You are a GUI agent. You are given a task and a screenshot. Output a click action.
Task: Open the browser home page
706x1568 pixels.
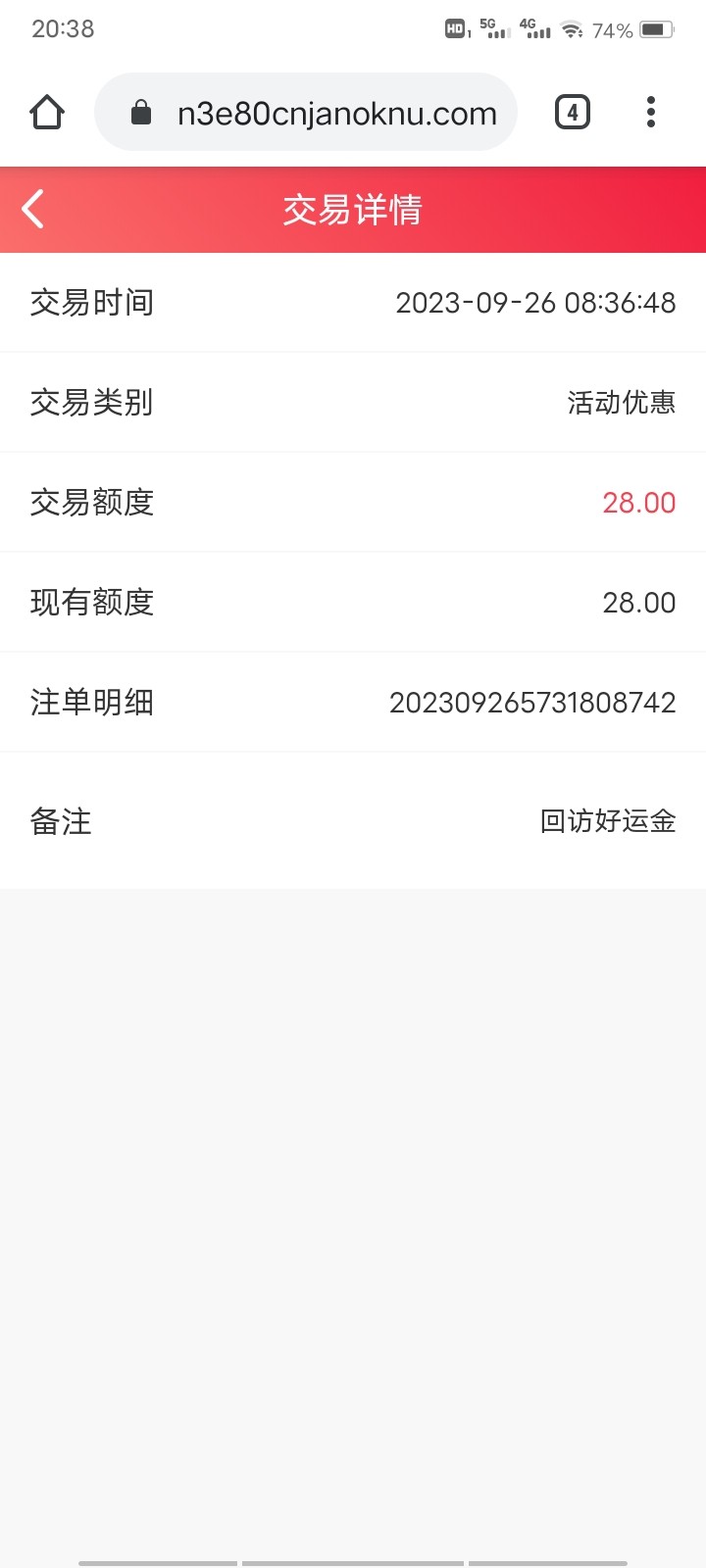47,113
